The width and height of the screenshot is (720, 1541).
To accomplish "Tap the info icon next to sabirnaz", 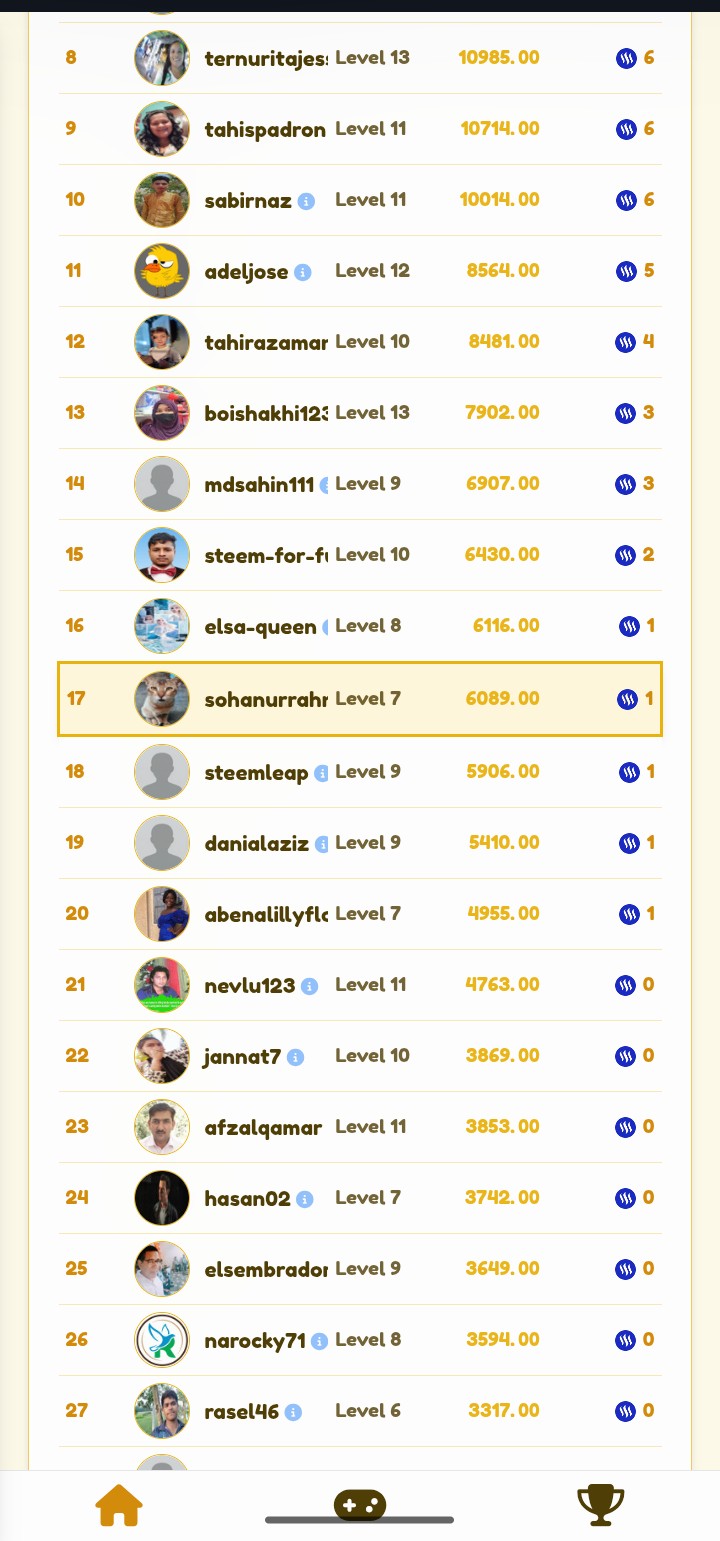I will pos(307,201).
